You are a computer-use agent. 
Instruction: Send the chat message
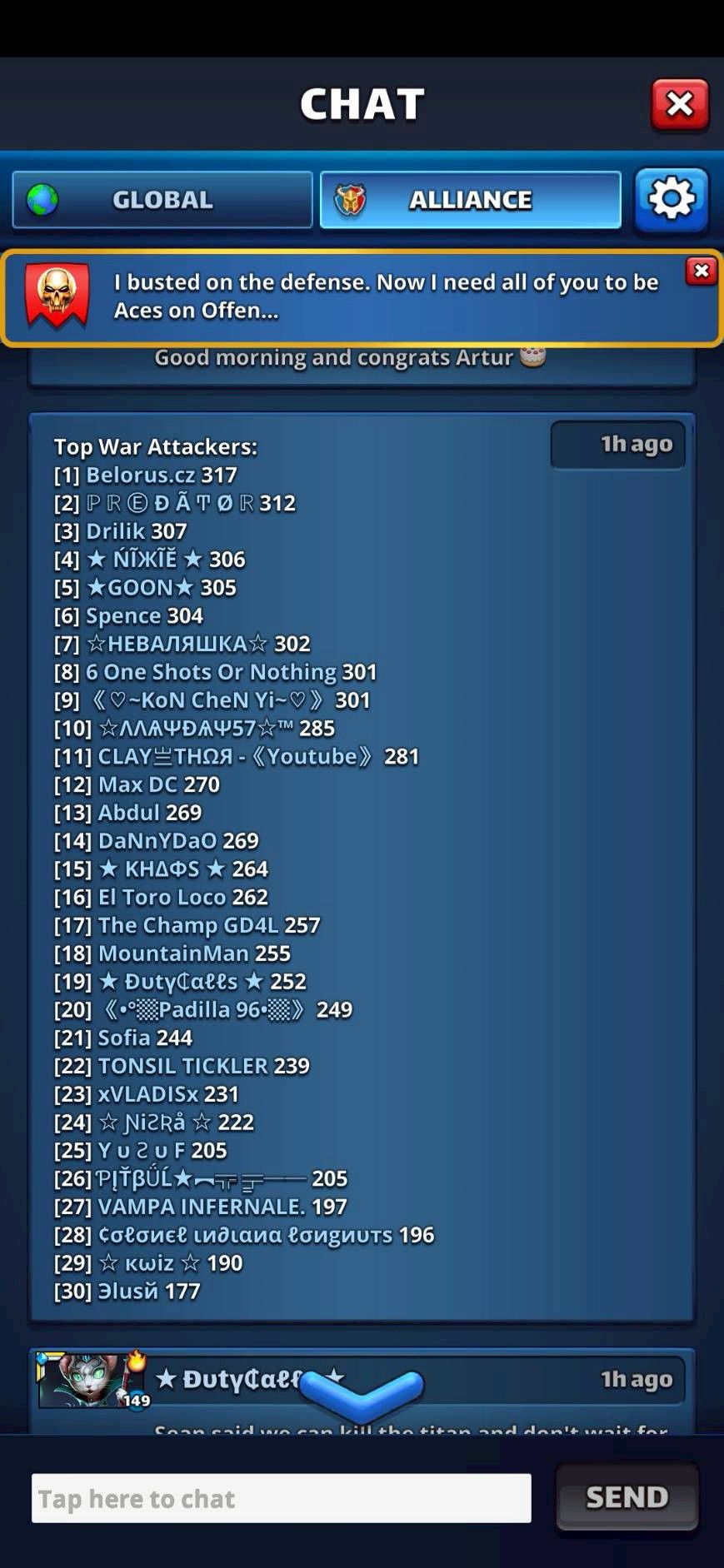(627, 1497)
